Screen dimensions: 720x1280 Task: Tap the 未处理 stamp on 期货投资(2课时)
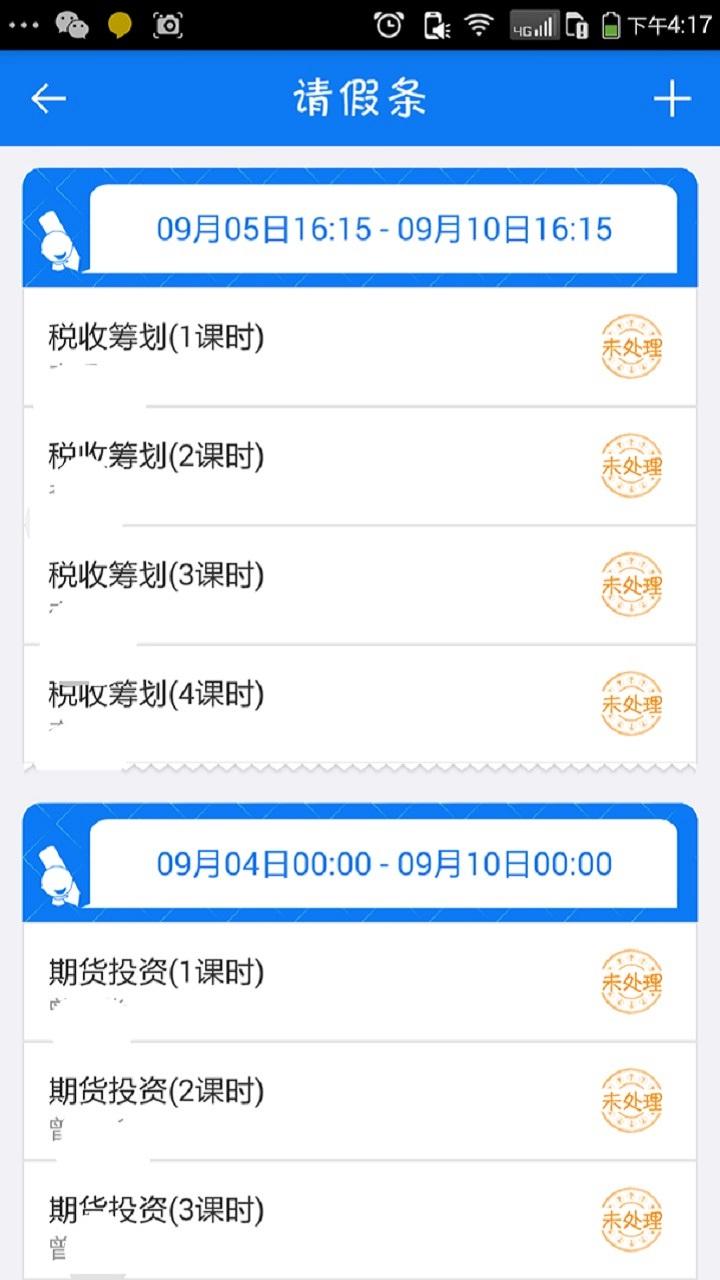[631, 1102]
